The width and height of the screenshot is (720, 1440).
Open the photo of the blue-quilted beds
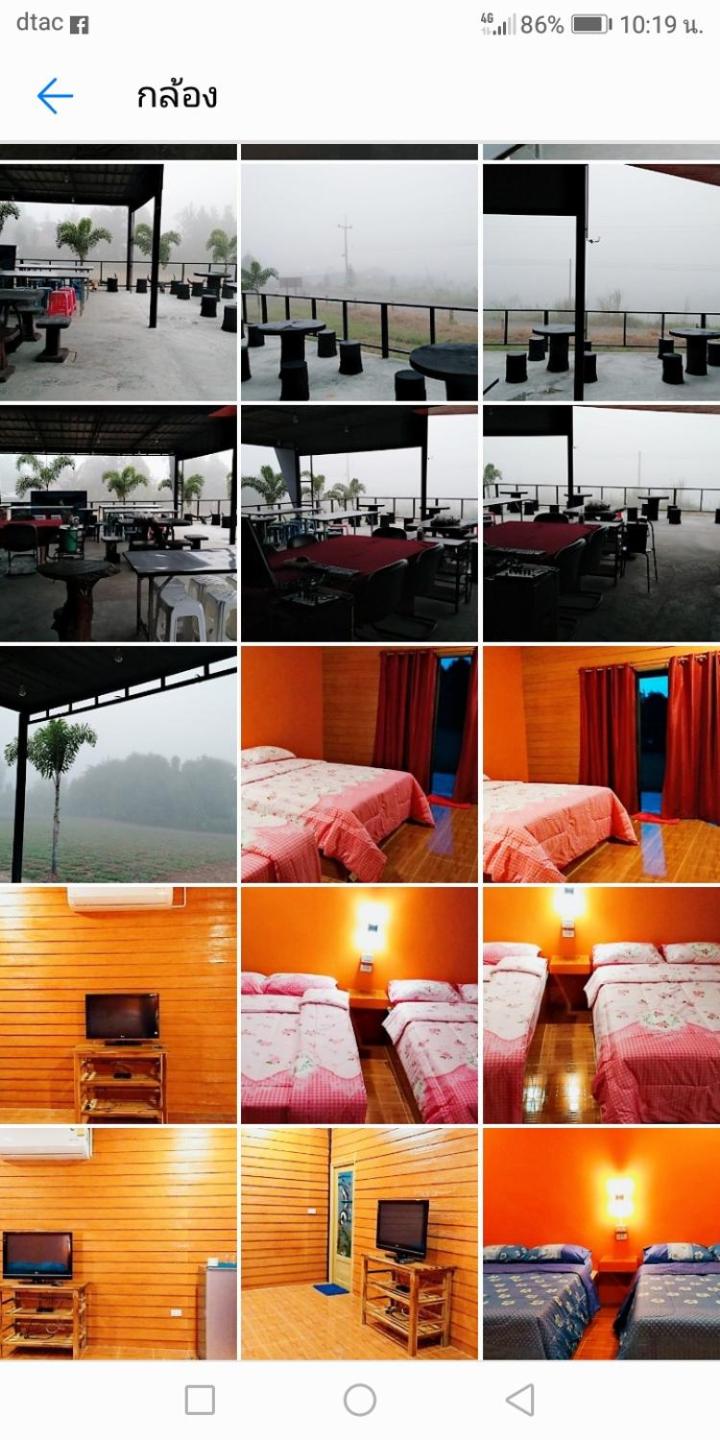(601, 1244)
